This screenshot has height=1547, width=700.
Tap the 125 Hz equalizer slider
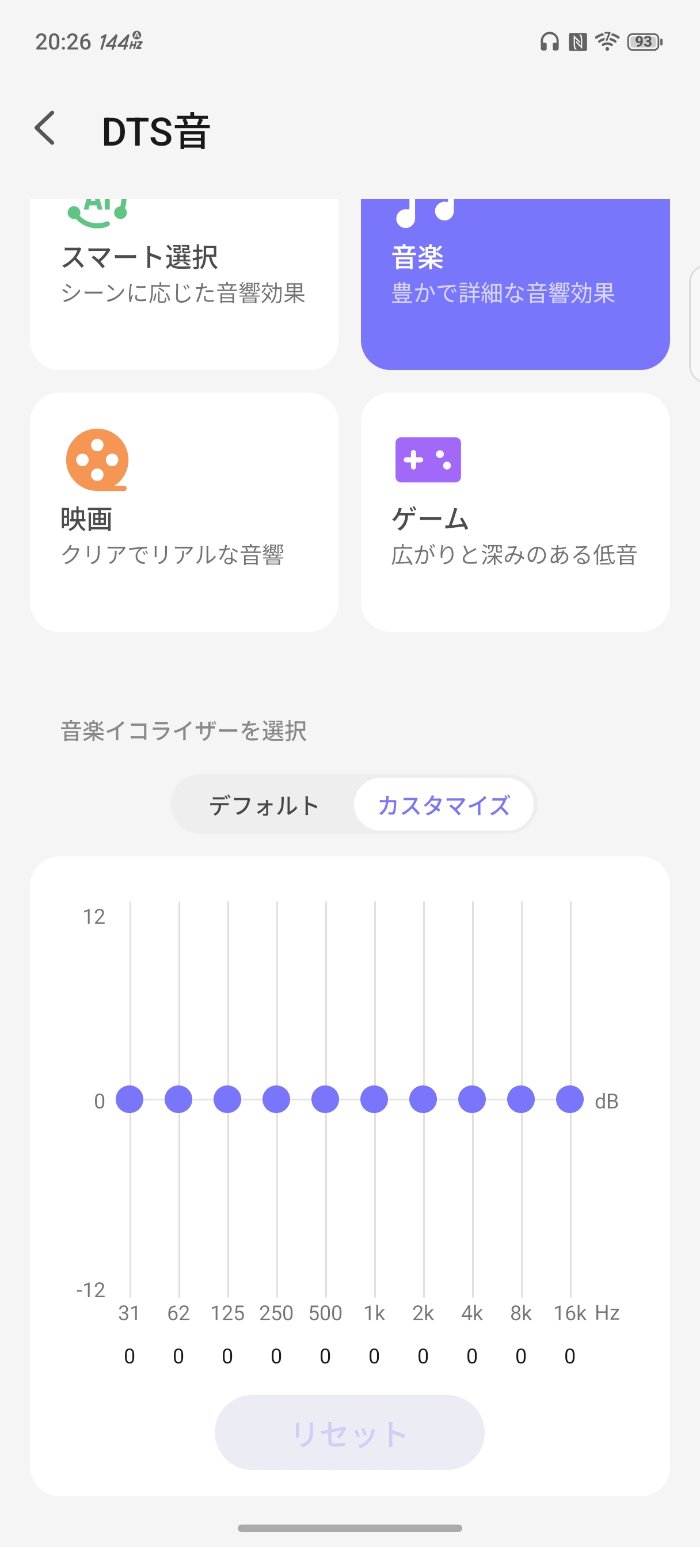pyautogui.click(x=227, y=1099)
